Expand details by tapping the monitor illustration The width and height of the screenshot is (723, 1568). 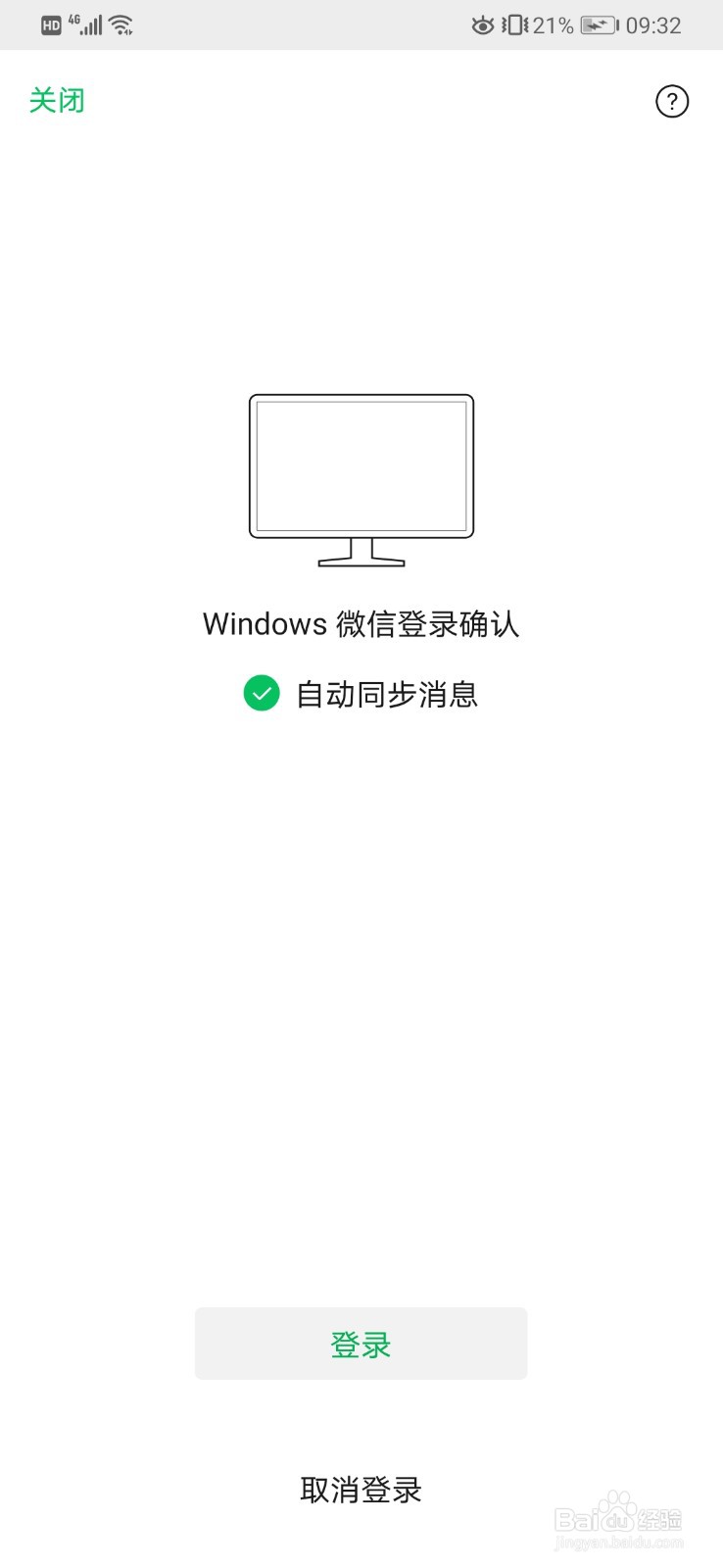pyautogui.click(x=361, y=479)
